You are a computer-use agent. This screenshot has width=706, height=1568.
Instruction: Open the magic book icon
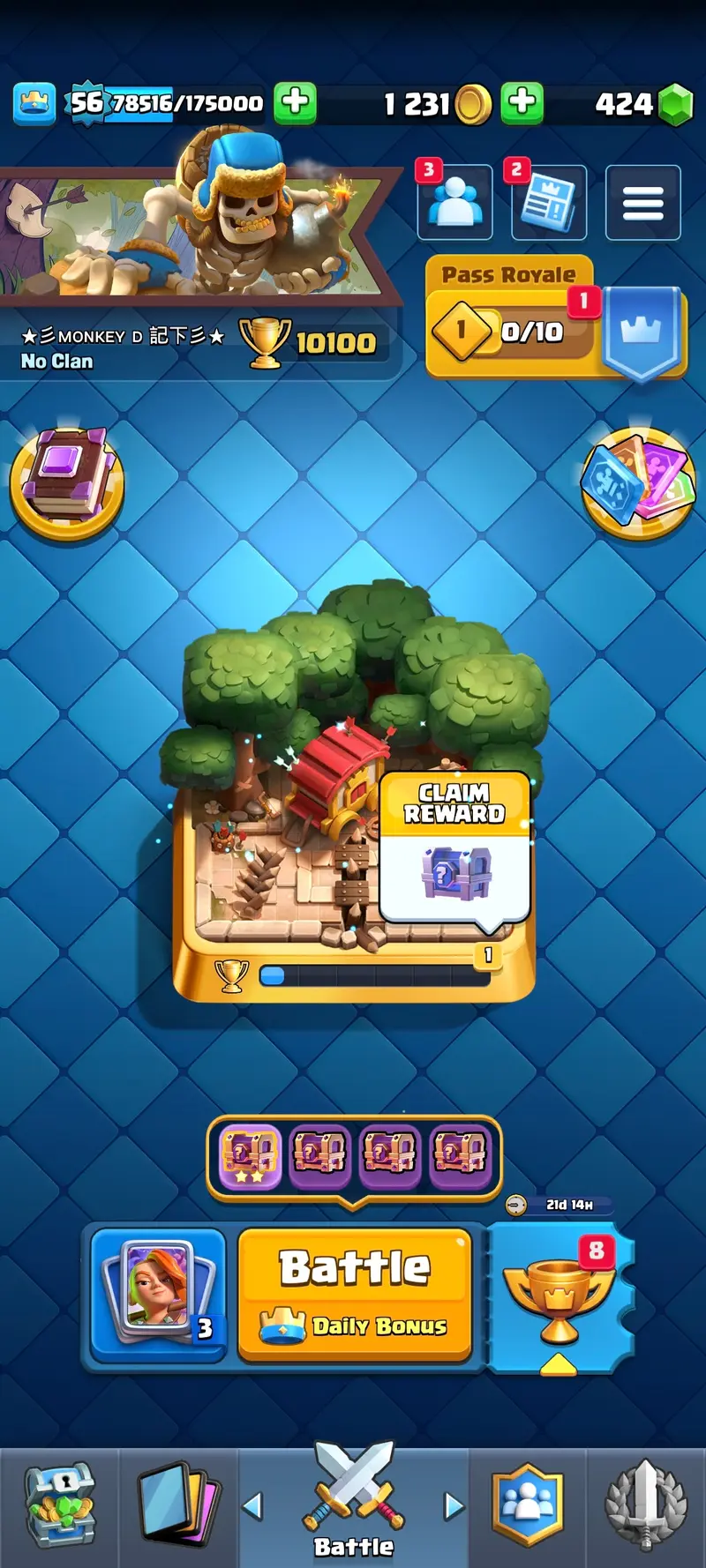point(67,481)
